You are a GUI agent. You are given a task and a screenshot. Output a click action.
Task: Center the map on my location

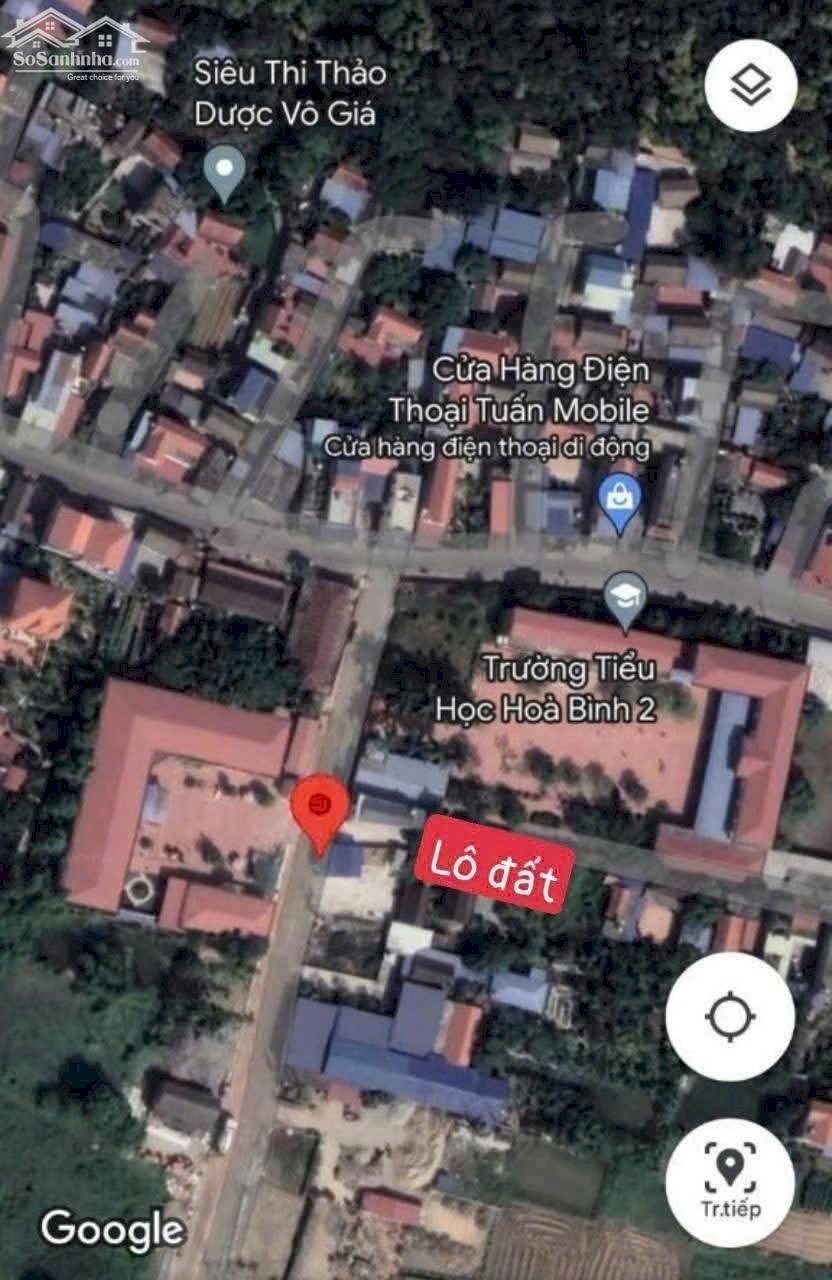[730, 1017]
